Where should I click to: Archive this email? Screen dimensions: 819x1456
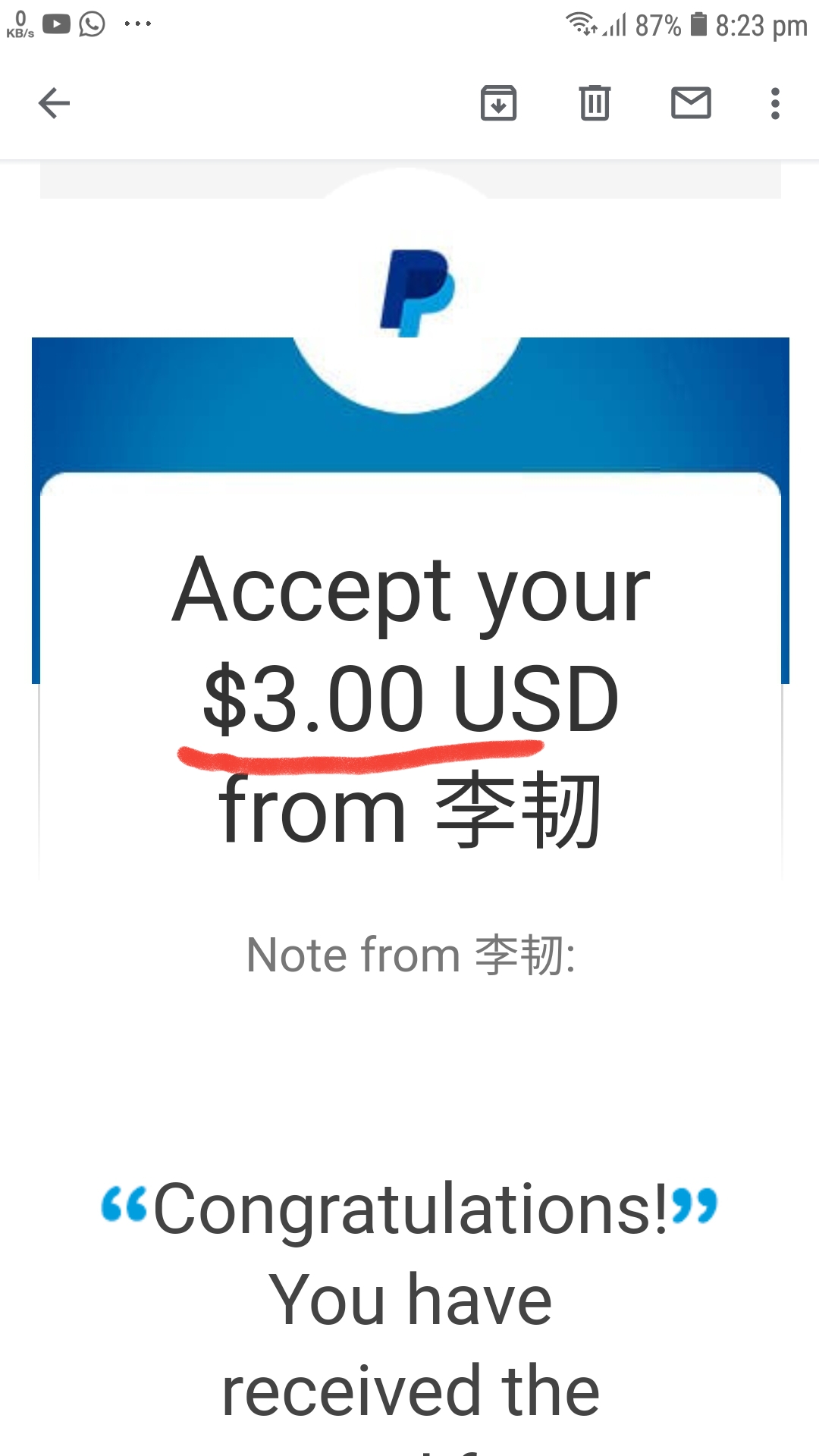(498, 103)
